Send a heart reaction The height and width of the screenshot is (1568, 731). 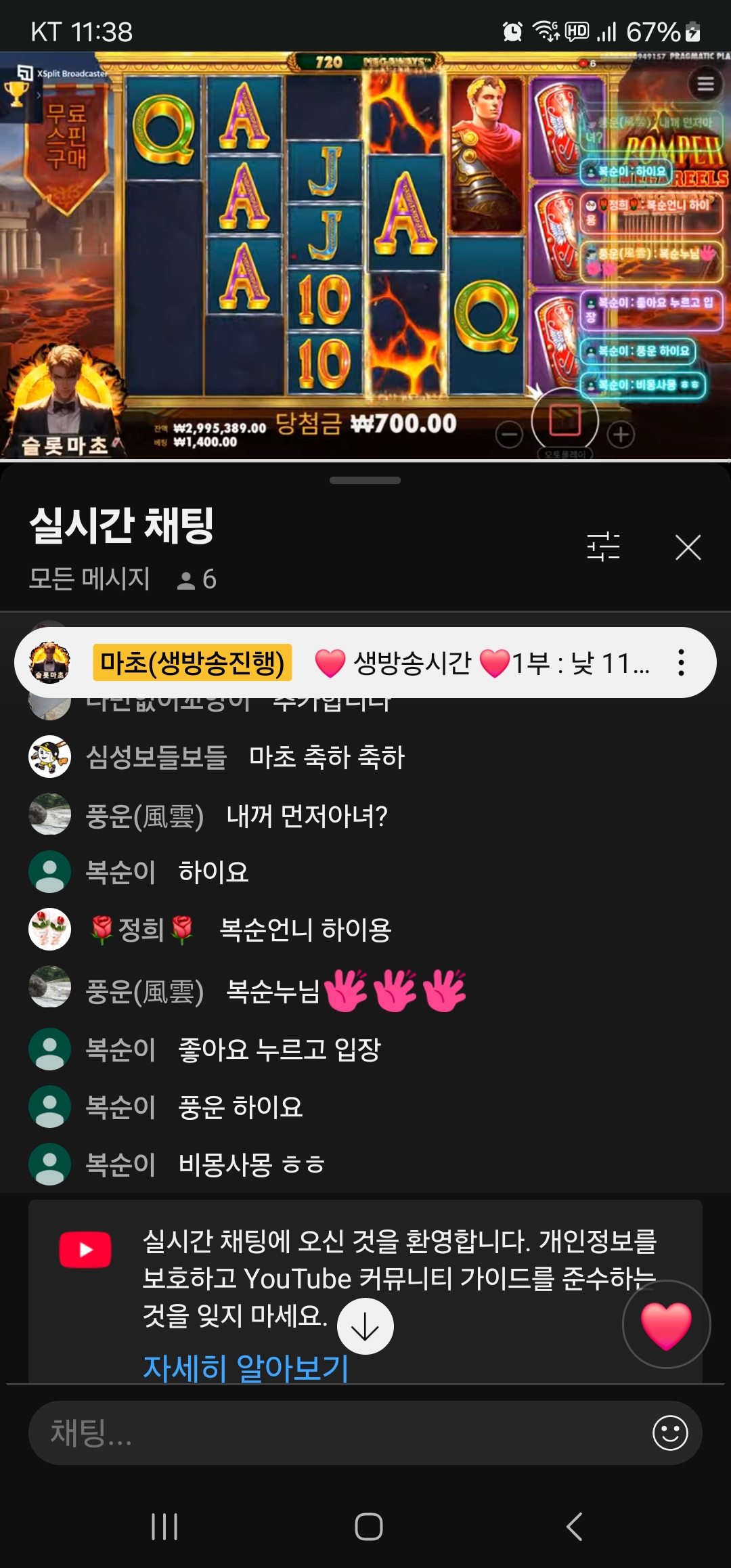click(x=666, y=1324)
